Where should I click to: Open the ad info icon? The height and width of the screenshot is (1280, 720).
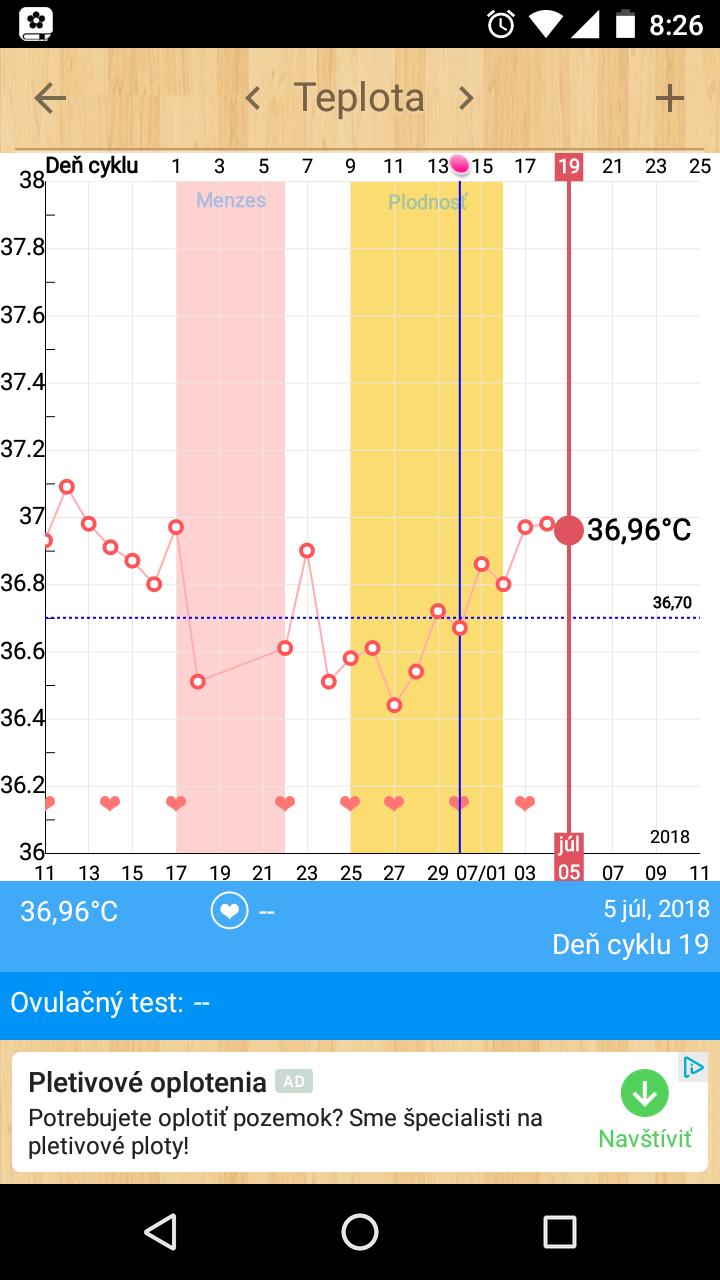(x=693, y=1067)
